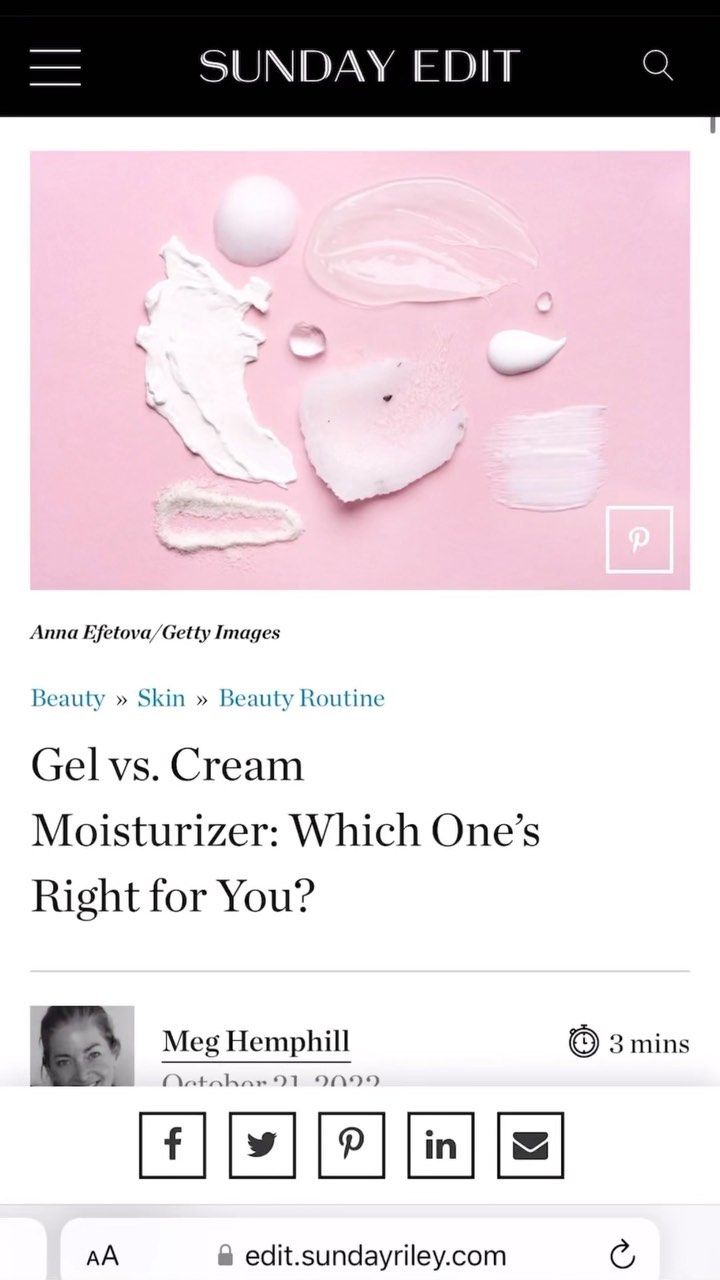This screenshot has width=720, height=1280.
Task: Pin the article image to Pinterest
Action: coord(640,539)
